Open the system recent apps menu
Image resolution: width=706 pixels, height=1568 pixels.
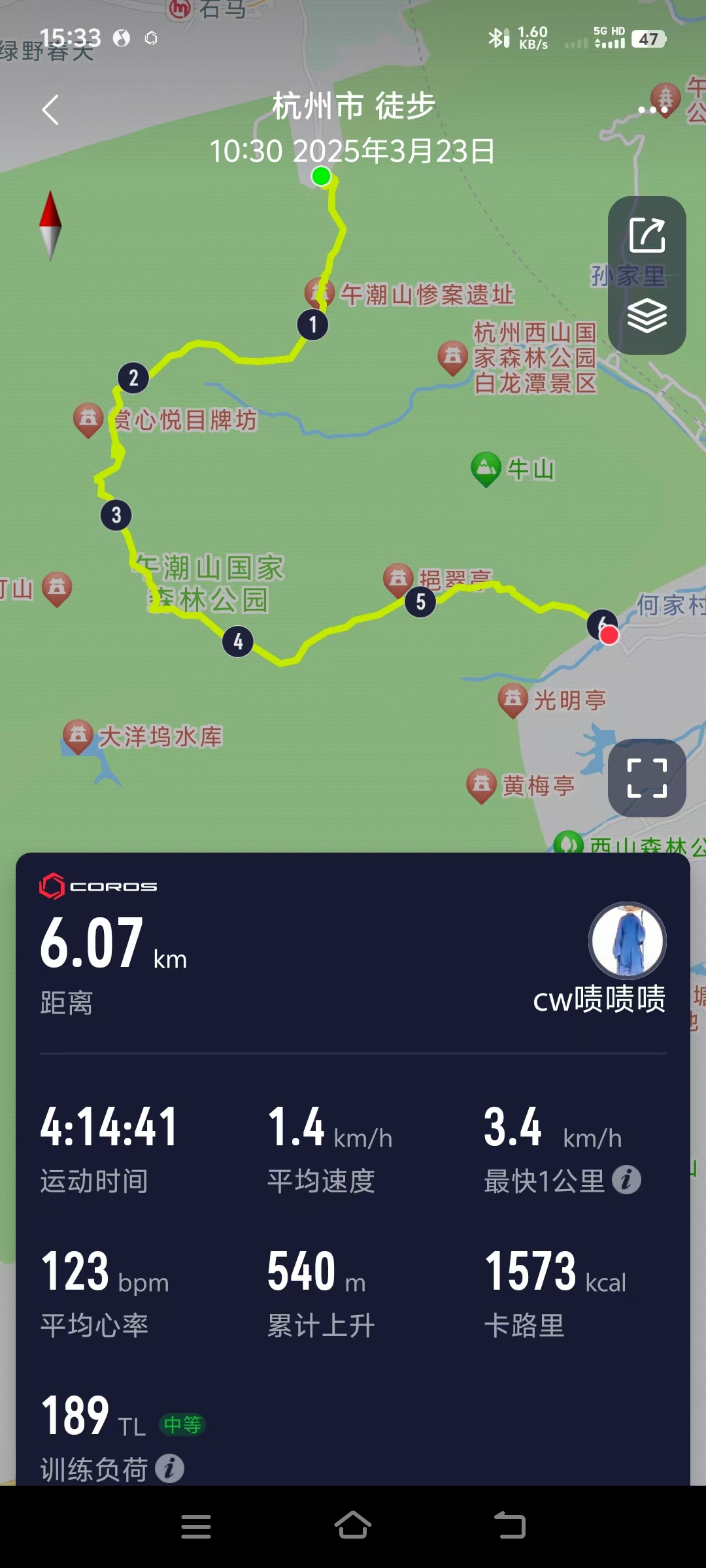point(196,1526)
